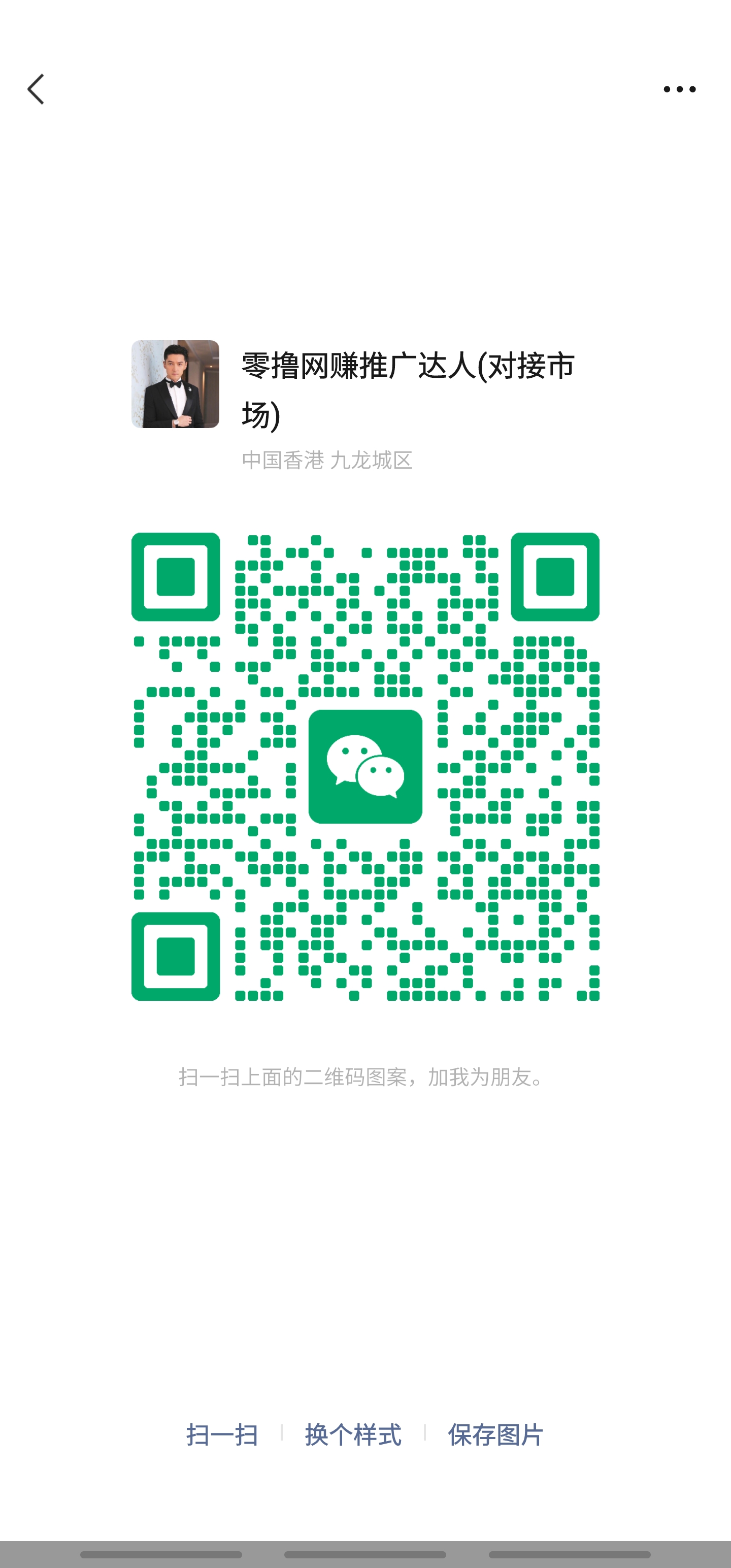The height and width of the screenshot is (1568, 731).
Task: Change the QR style with 换个样式
Action: (x=353, y=1434)
